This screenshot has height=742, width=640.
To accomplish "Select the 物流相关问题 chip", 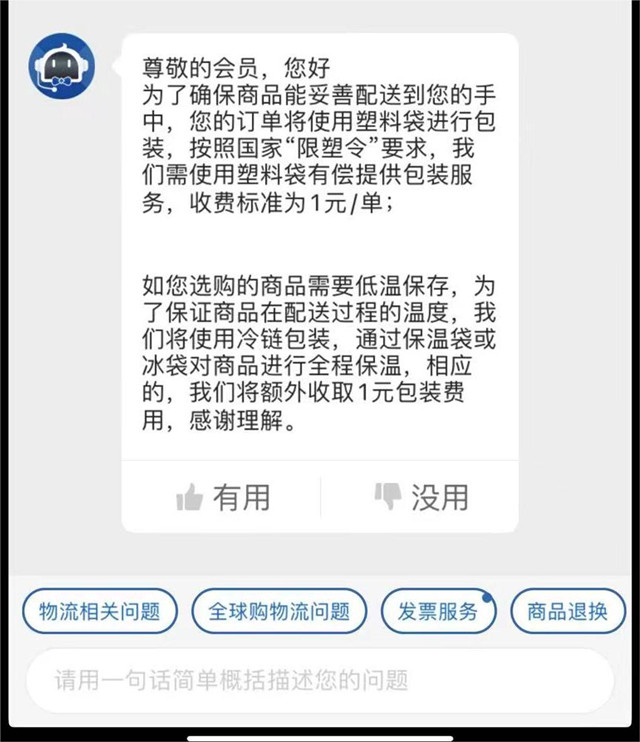I will click(99, 611).
